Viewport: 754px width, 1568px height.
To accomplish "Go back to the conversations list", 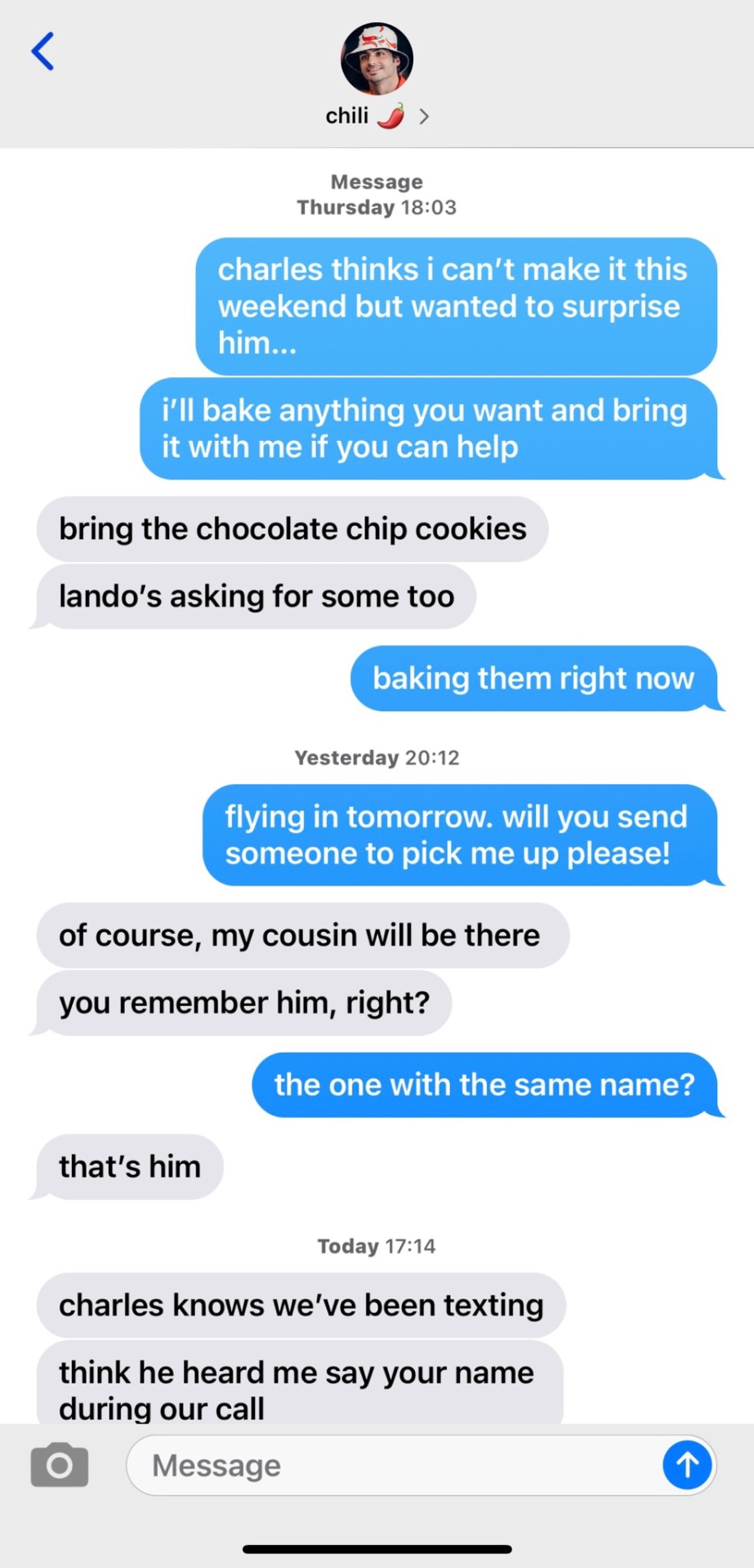I will tap(42, 51).
